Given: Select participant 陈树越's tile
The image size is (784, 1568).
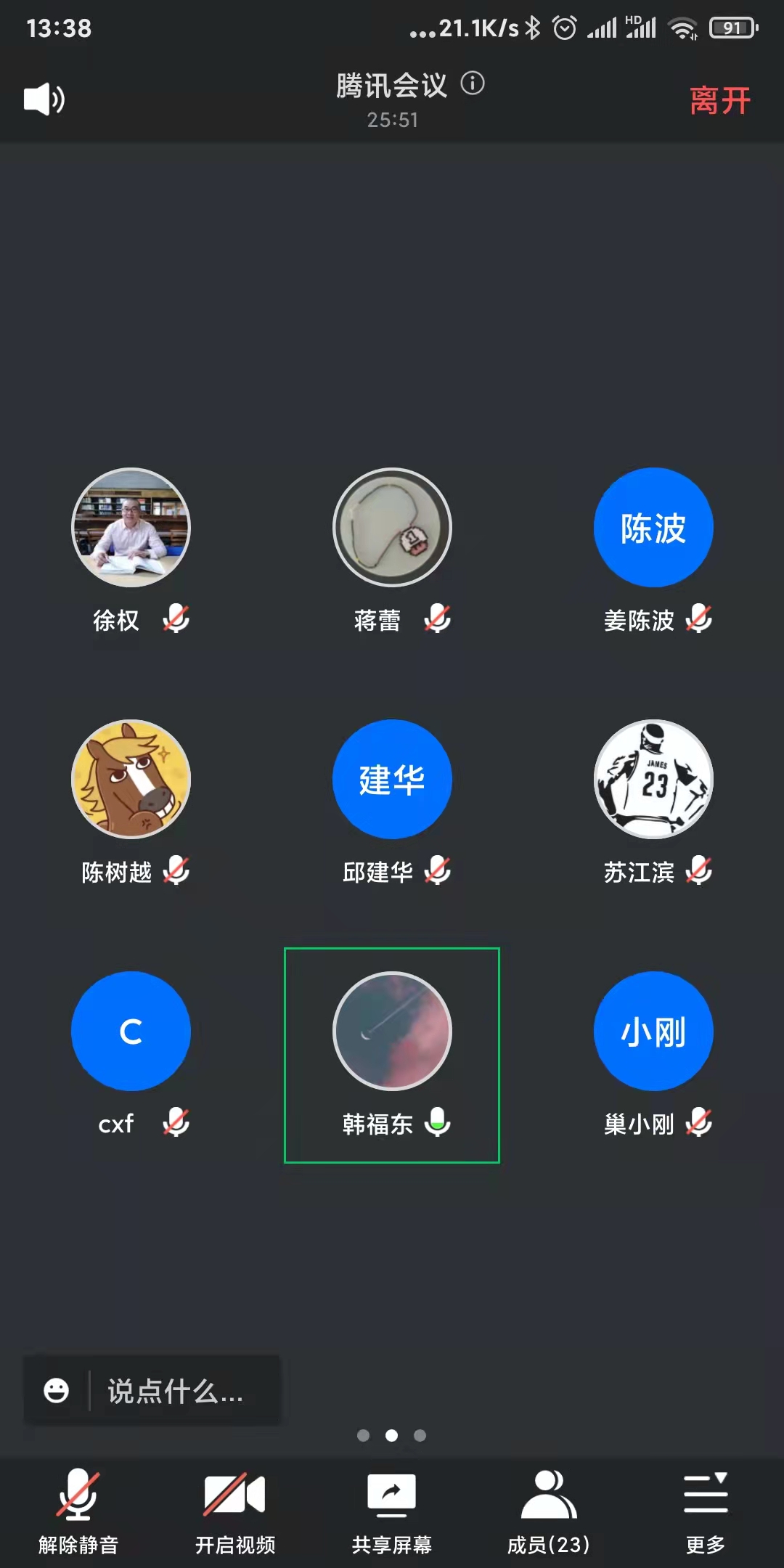Looking at the screenshot, I should point(131,804).
